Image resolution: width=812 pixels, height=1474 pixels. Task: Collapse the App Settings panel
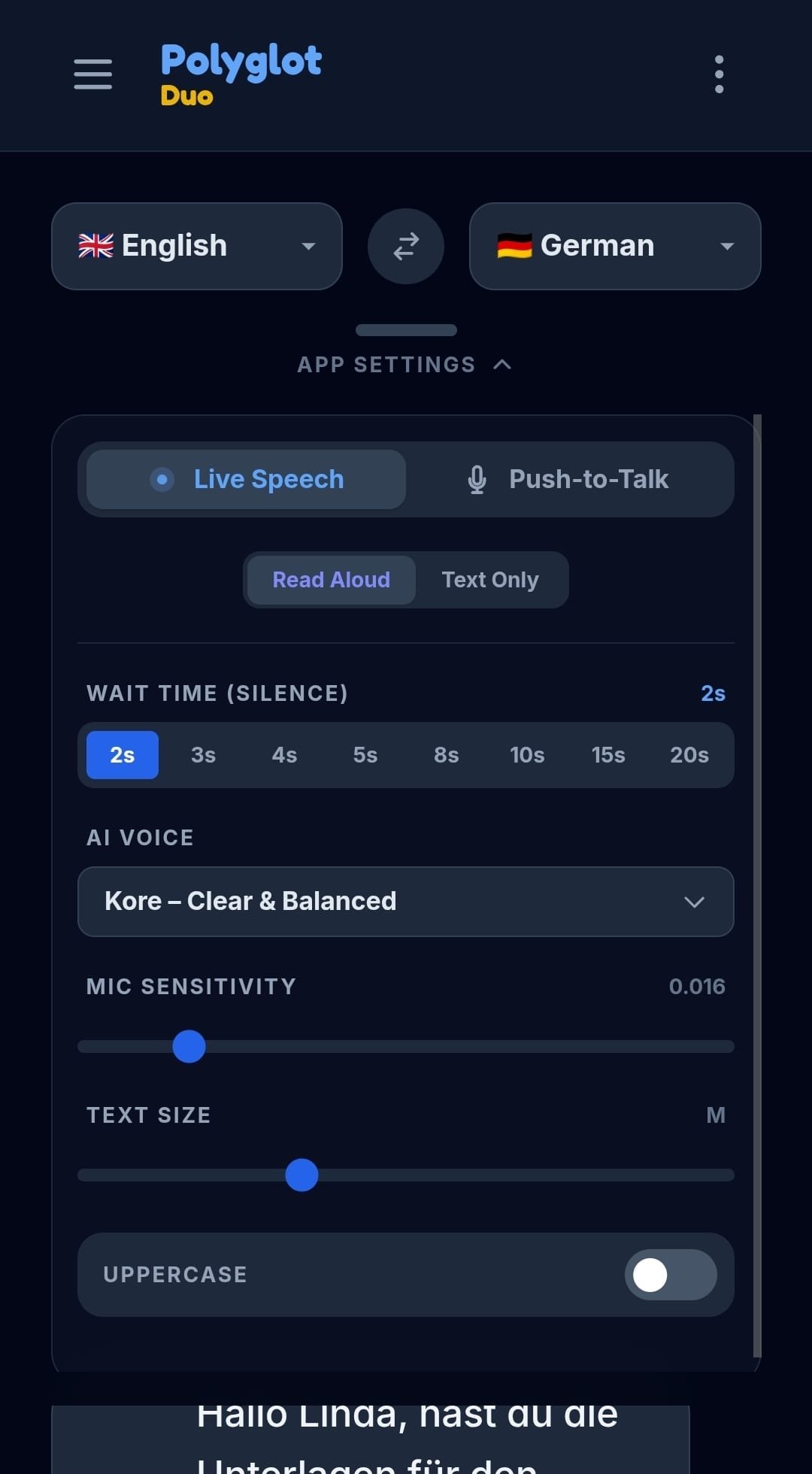tap(405, 364)
